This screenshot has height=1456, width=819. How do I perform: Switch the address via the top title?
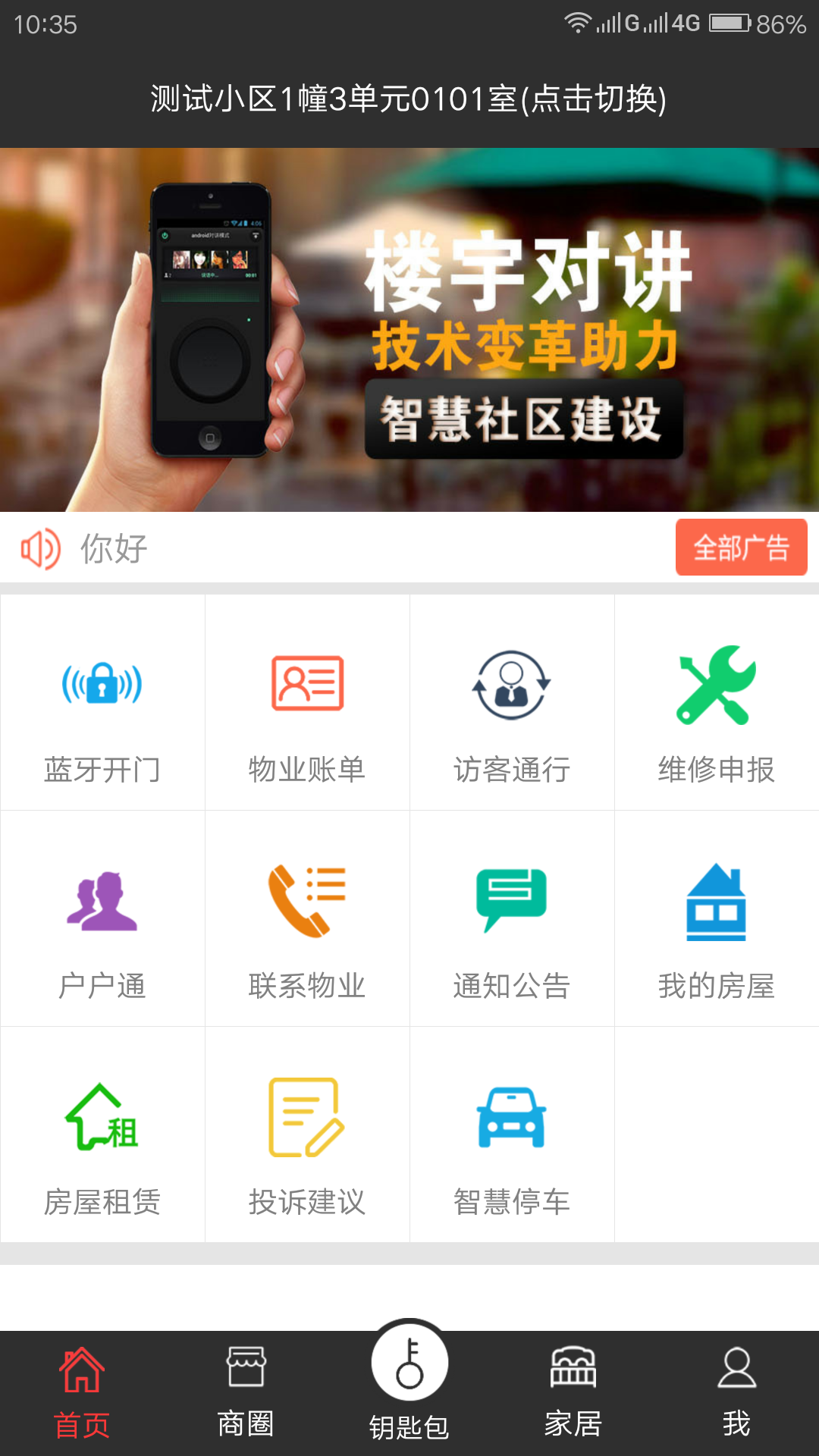(x=409, y=99)
